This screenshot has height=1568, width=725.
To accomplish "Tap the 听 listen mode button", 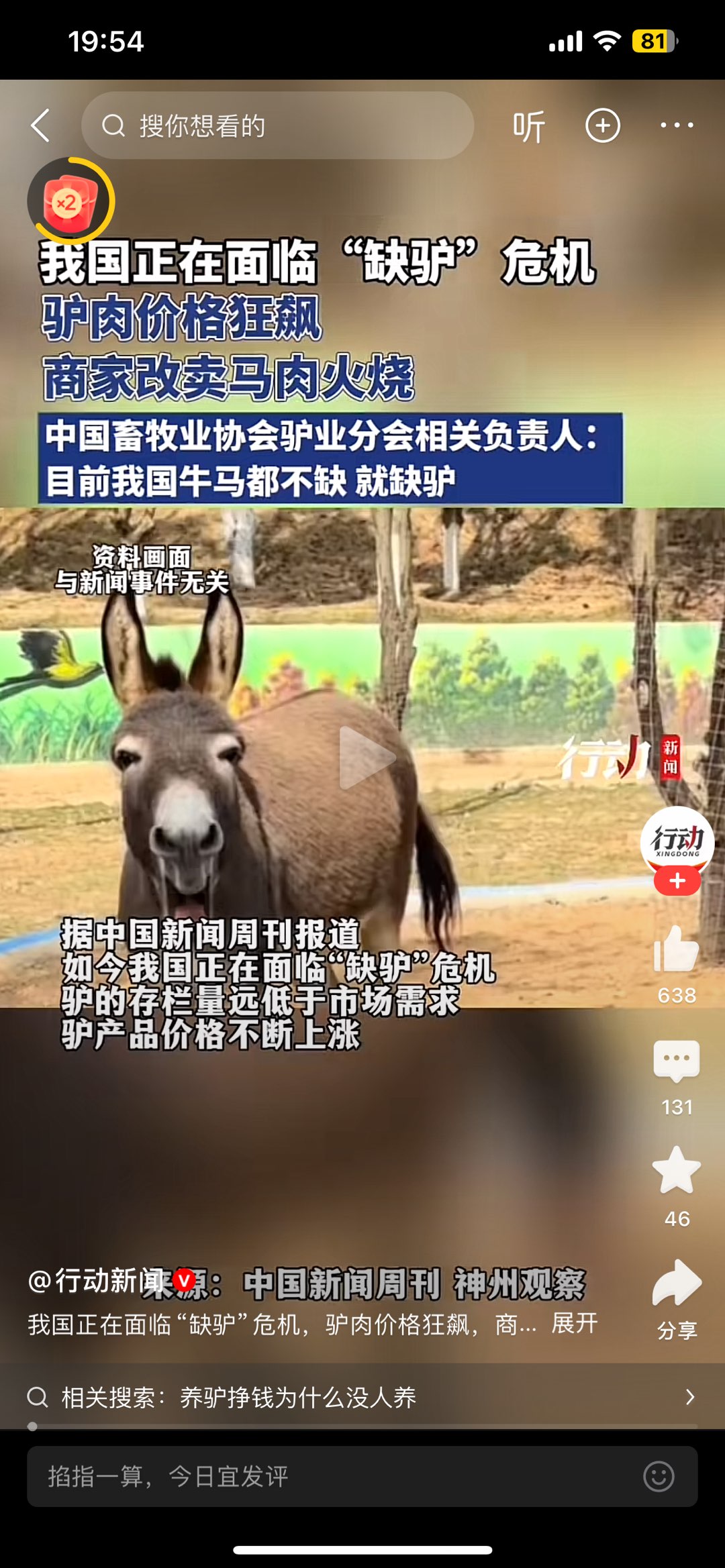I will tap(528, 126).
